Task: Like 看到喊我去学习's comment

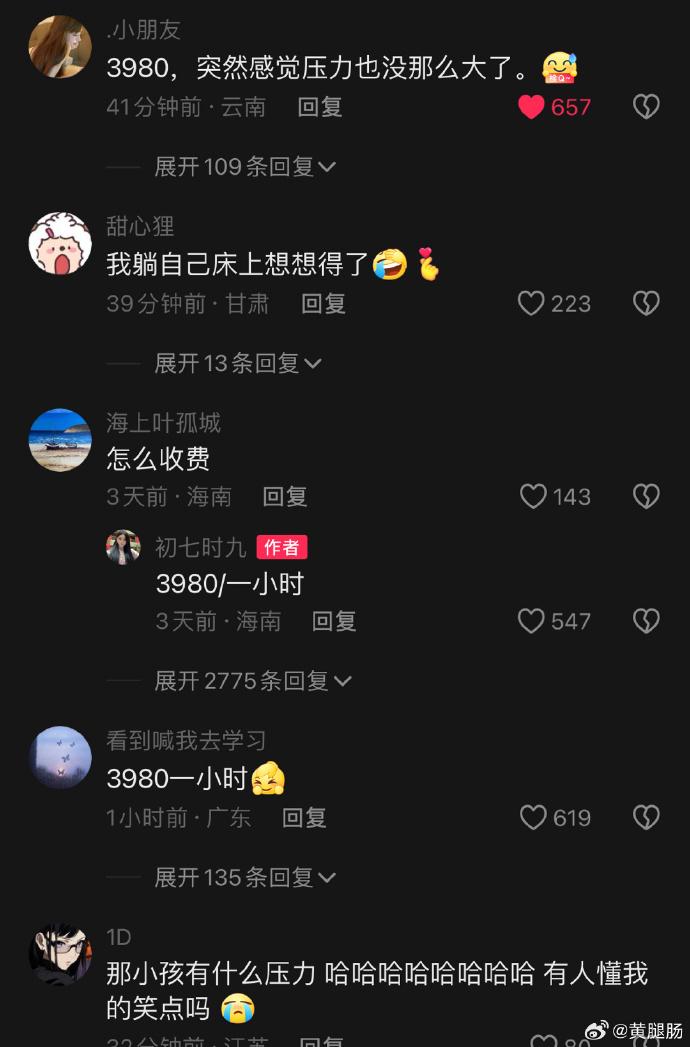Action: [x=534, y=818]
